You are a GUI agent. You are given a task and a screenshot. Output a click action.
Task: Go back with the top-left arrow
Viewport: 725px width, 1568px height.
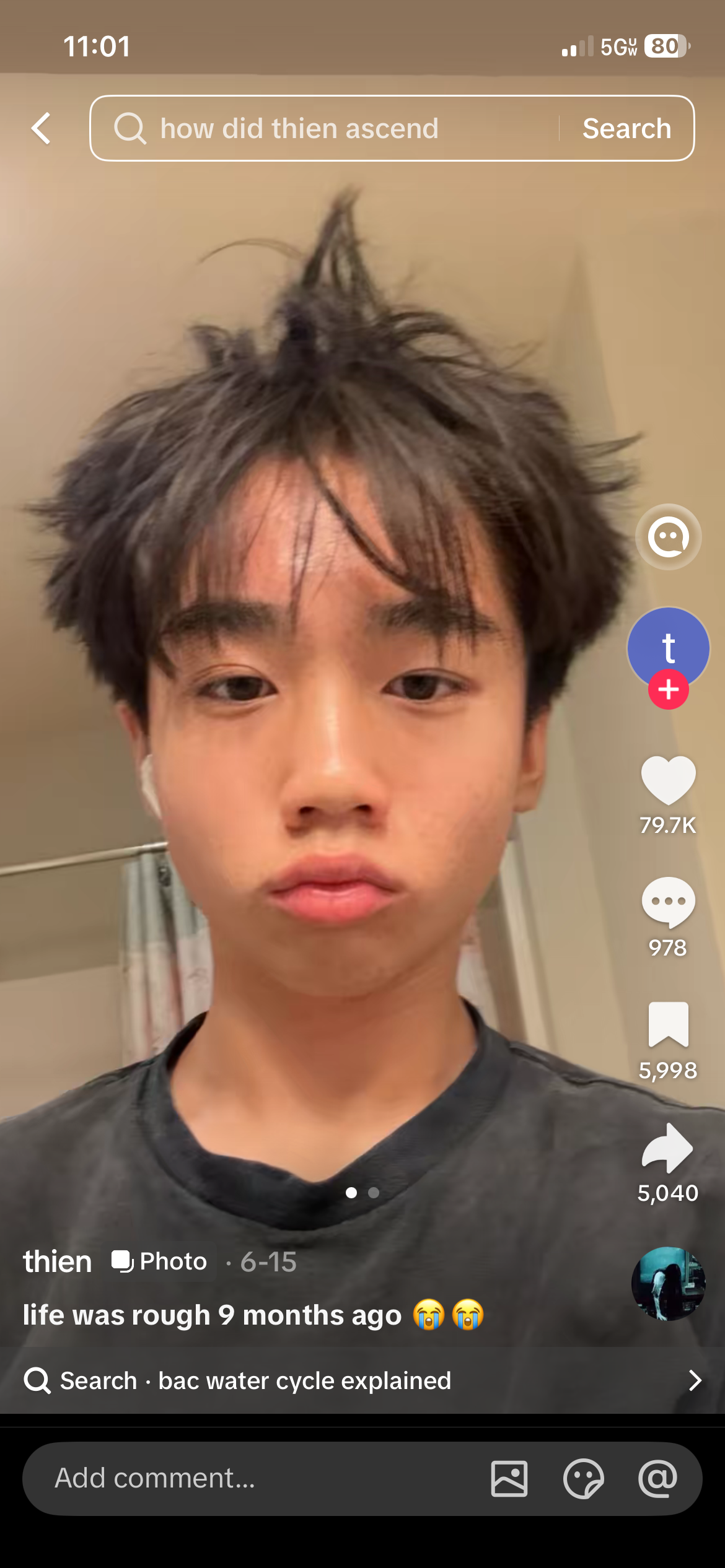[41, 128]
